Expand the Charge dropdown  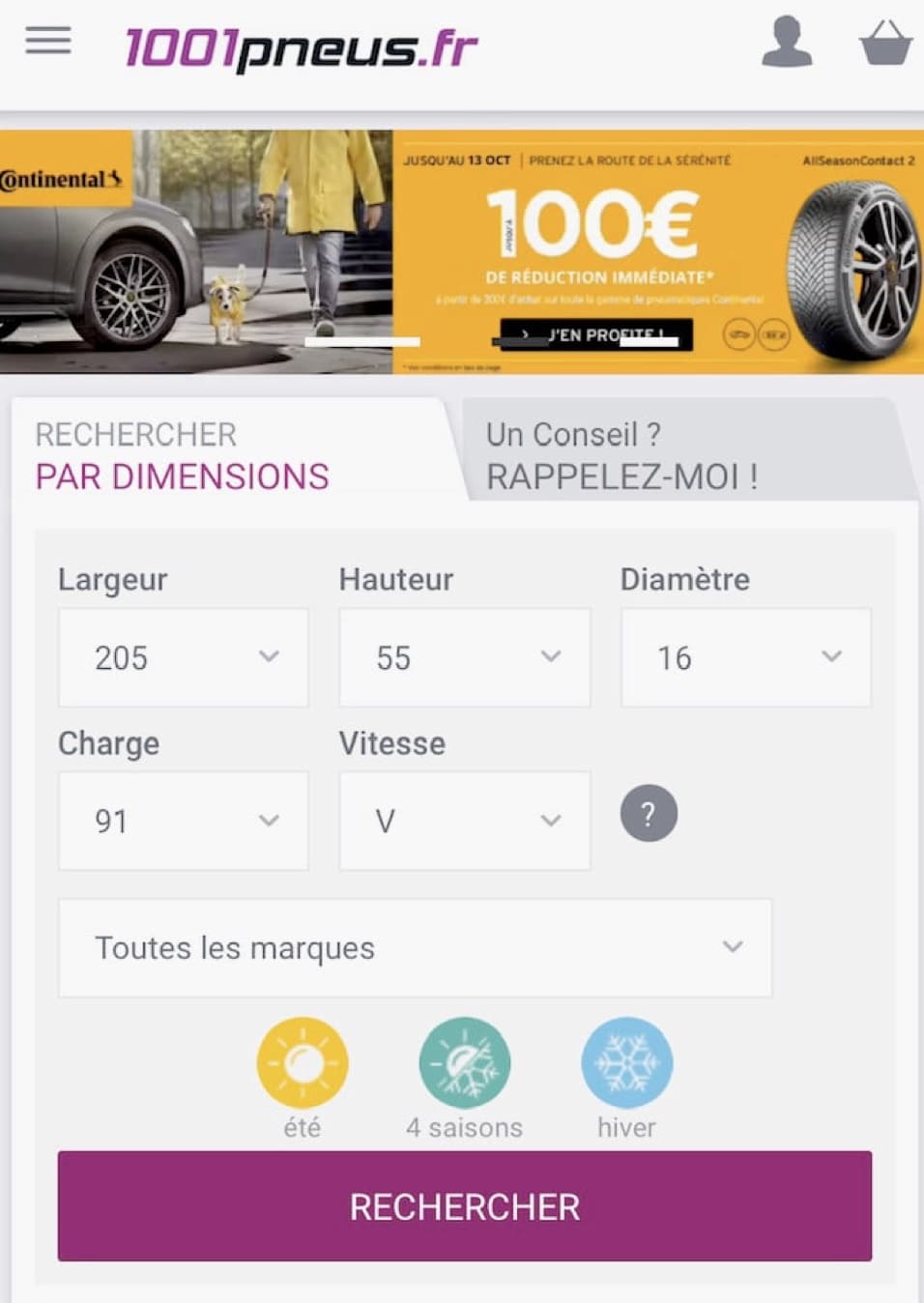point(184,821)
